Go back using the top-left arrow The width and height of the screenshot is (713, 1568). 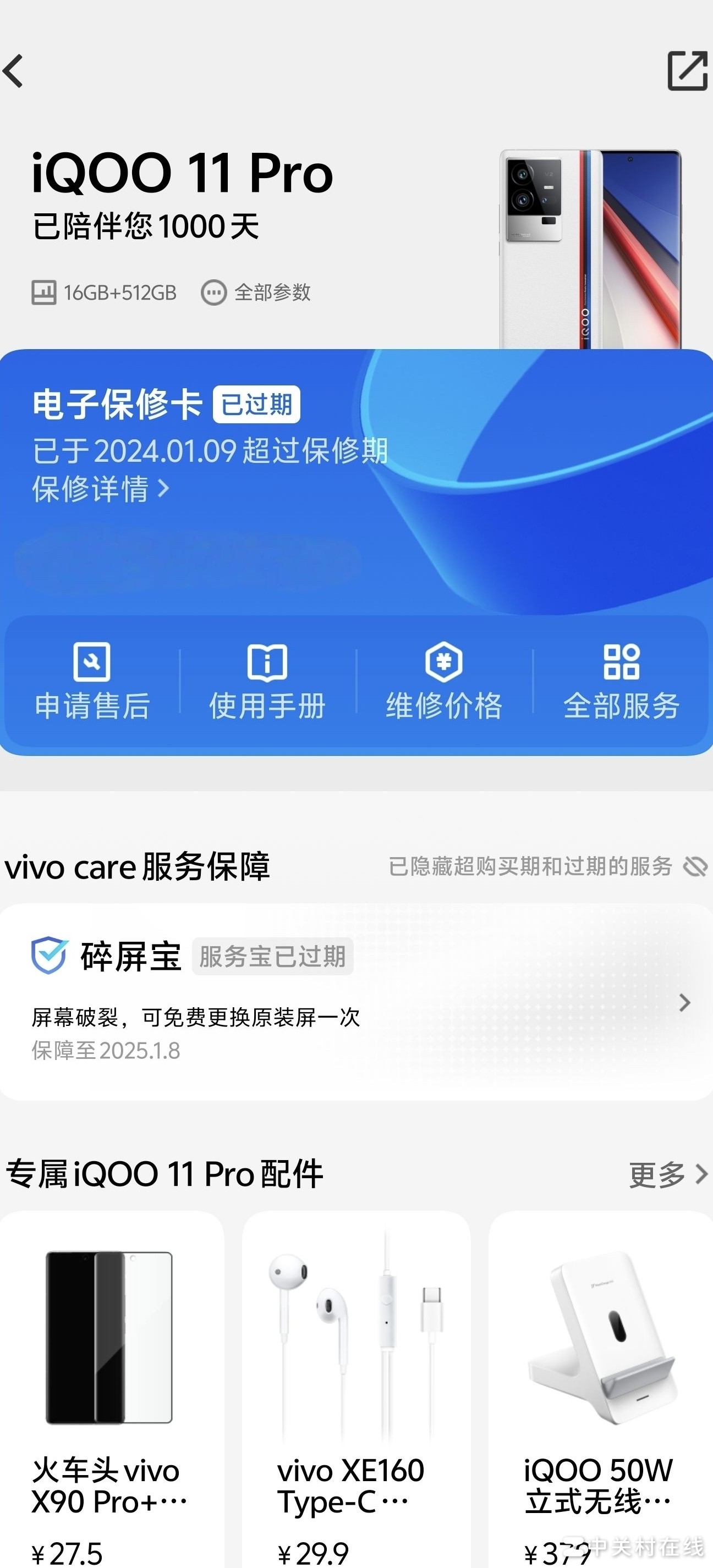(x=13, y=71)
